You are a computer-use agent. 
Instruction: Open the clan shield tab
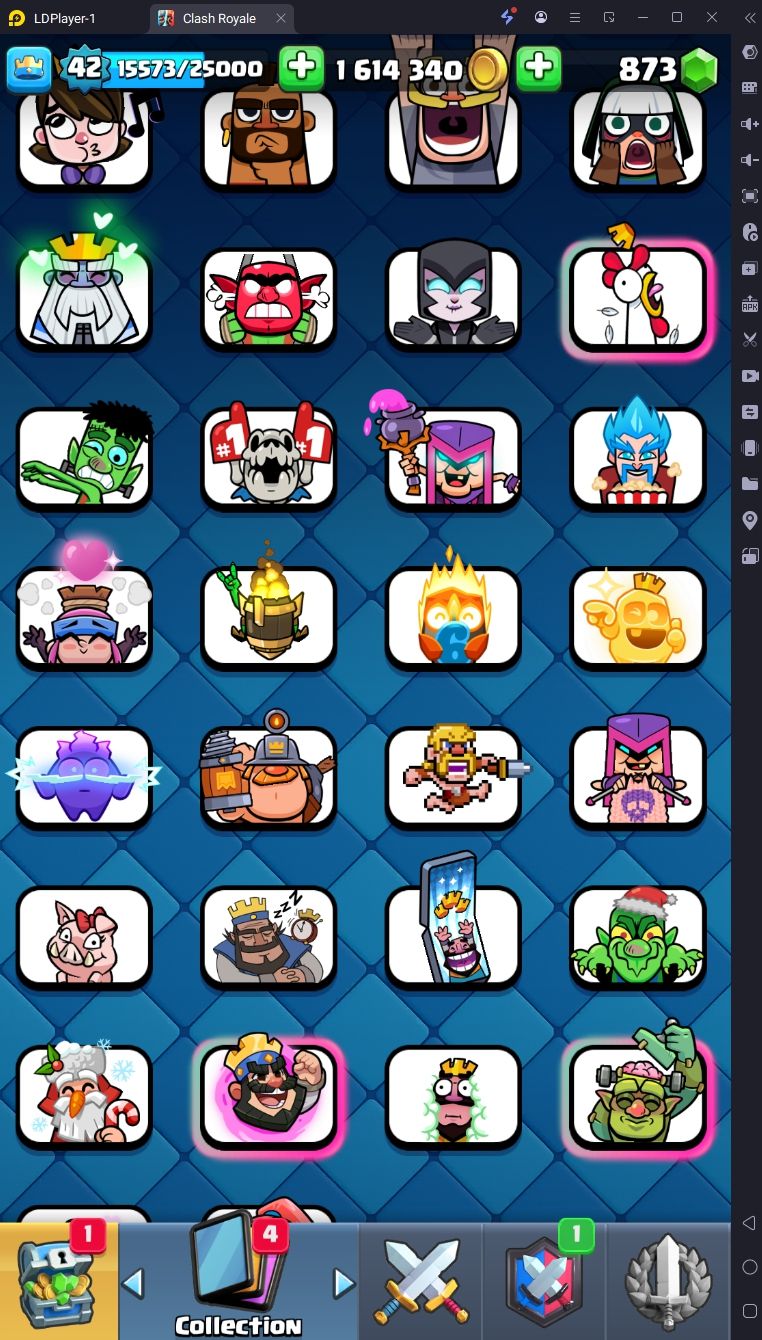[x=544, y=1281]
